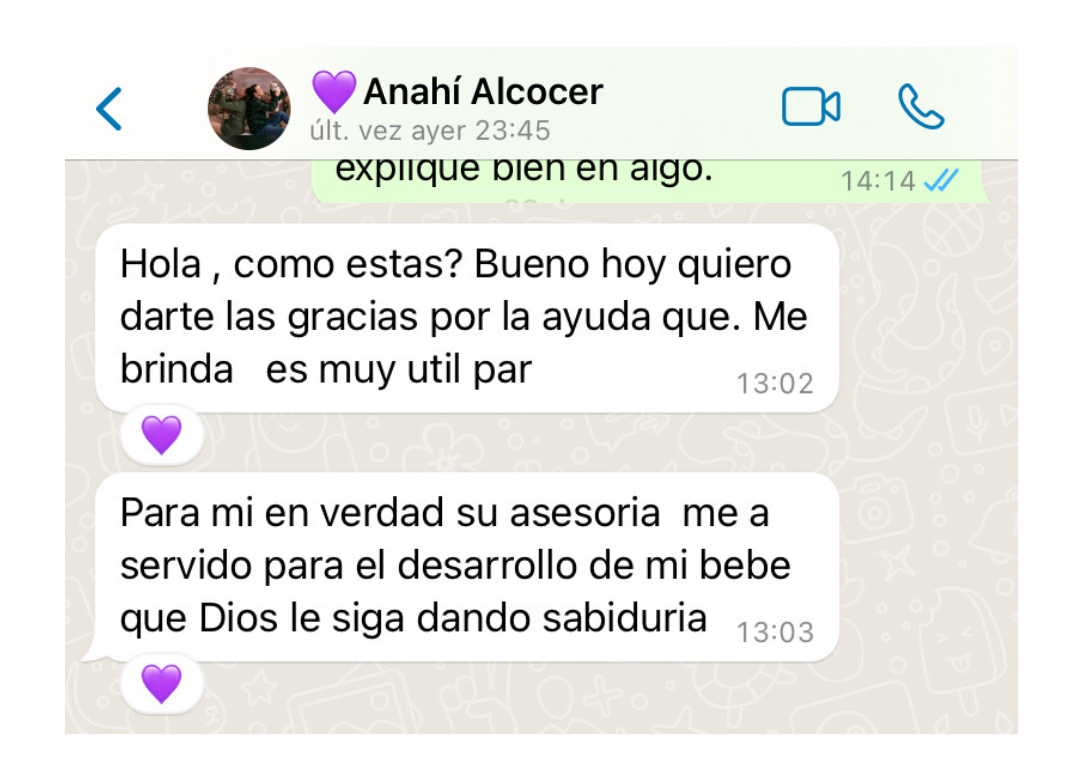View heart reaction on the 13:03 message

point(162,683)
